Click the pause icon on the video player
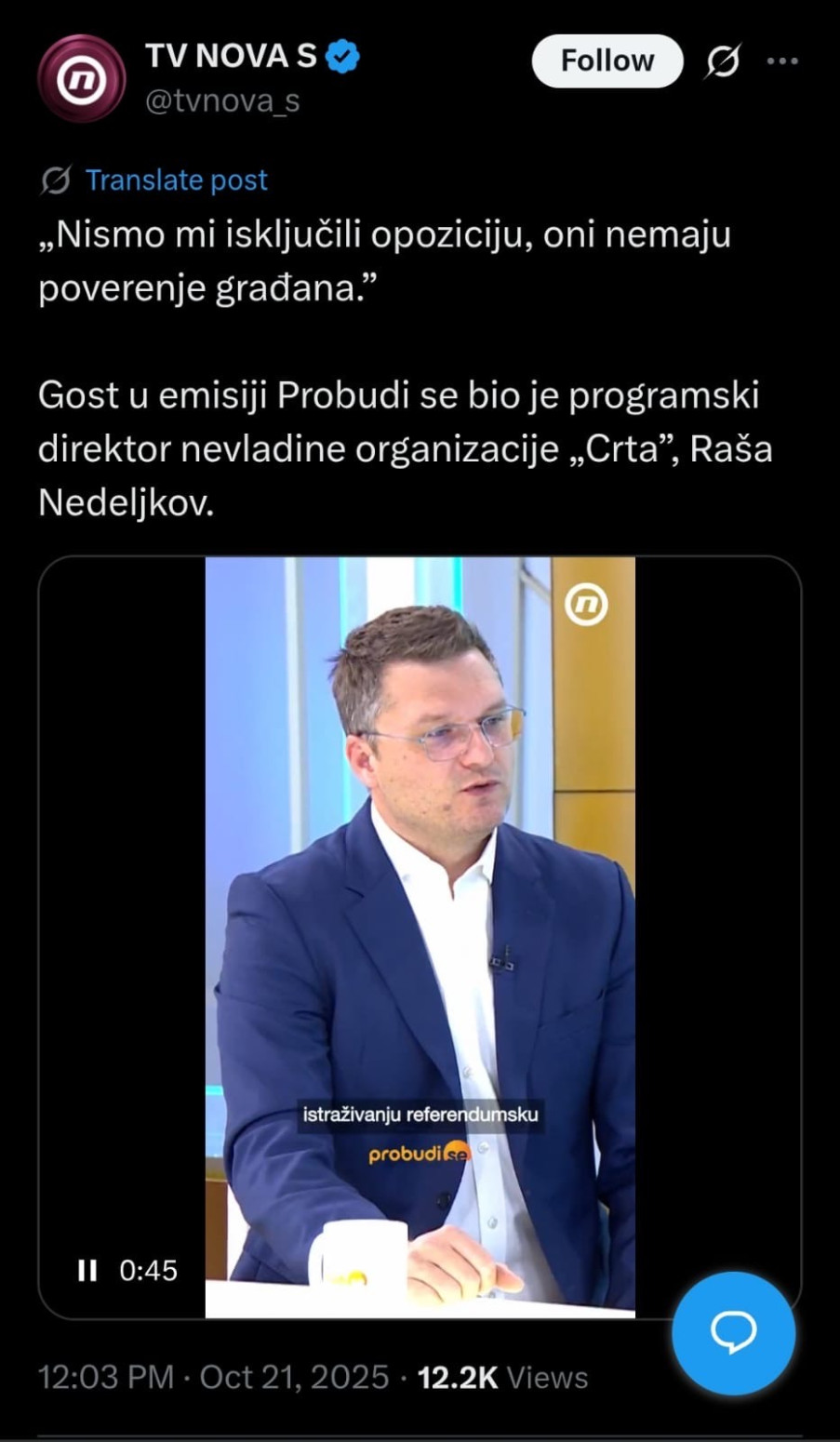 point(87,1270)
